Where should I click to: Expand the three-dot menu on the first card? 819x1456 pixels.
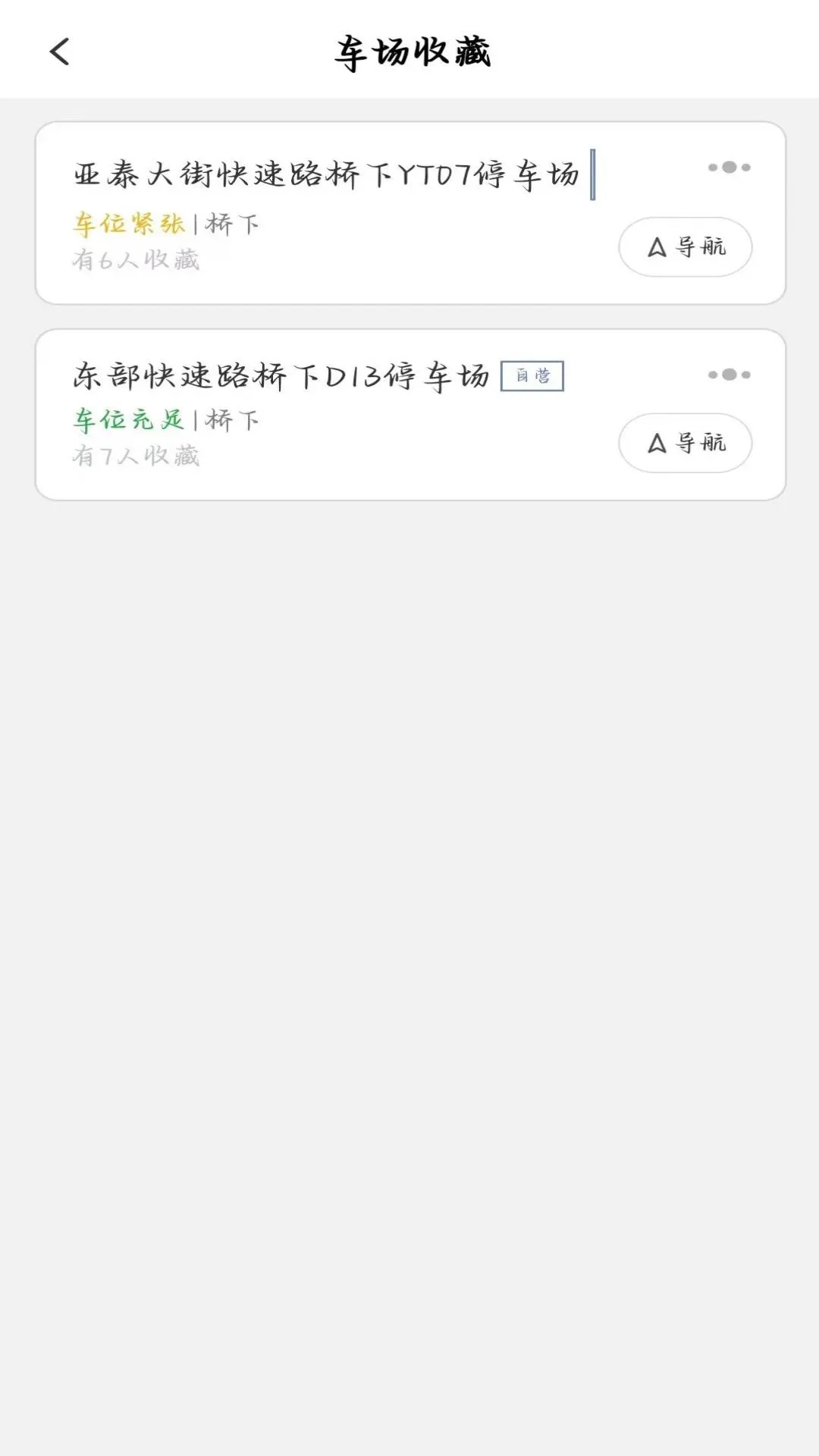coord(727,168)
